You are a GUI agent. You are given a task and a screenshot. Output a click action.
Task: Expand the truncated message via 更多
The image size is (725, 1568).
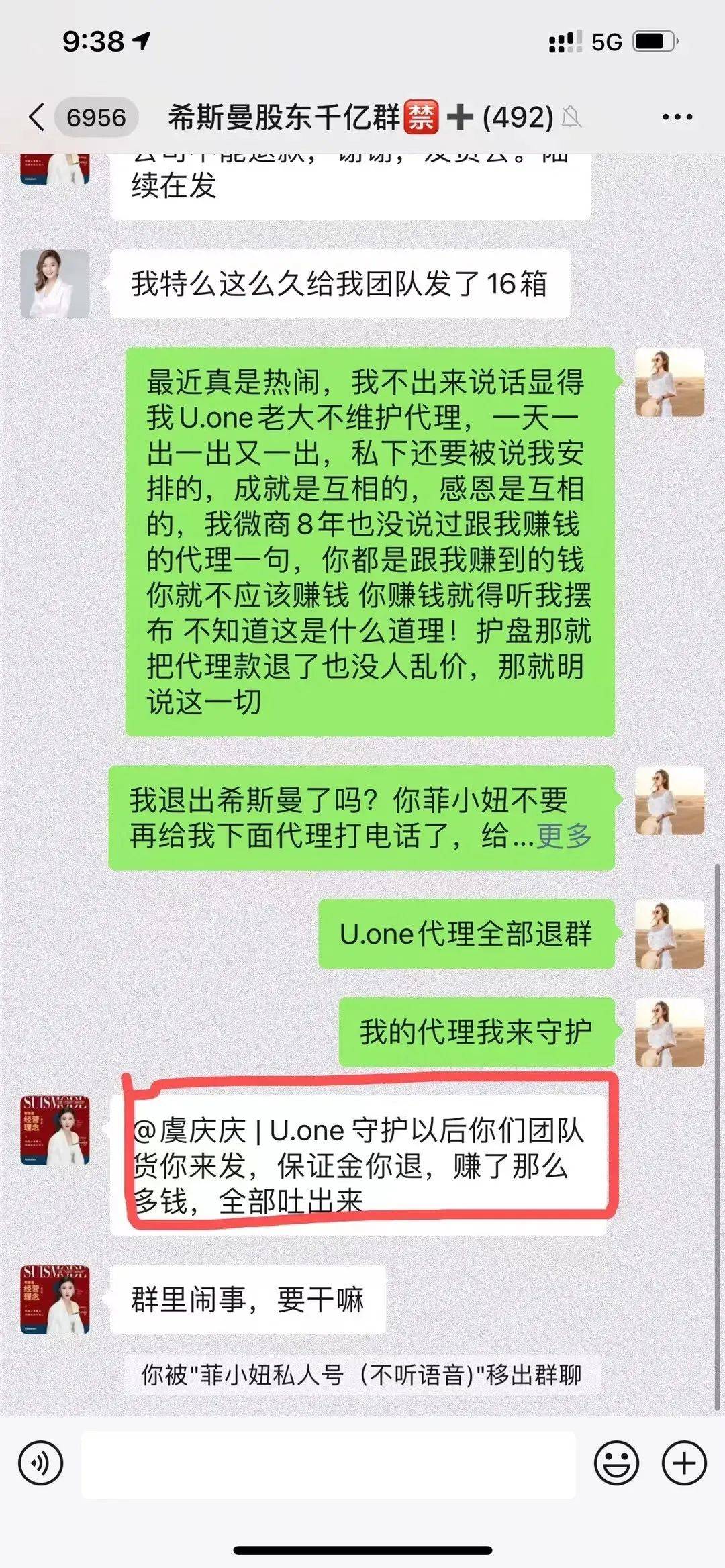(x=564, y=836)
